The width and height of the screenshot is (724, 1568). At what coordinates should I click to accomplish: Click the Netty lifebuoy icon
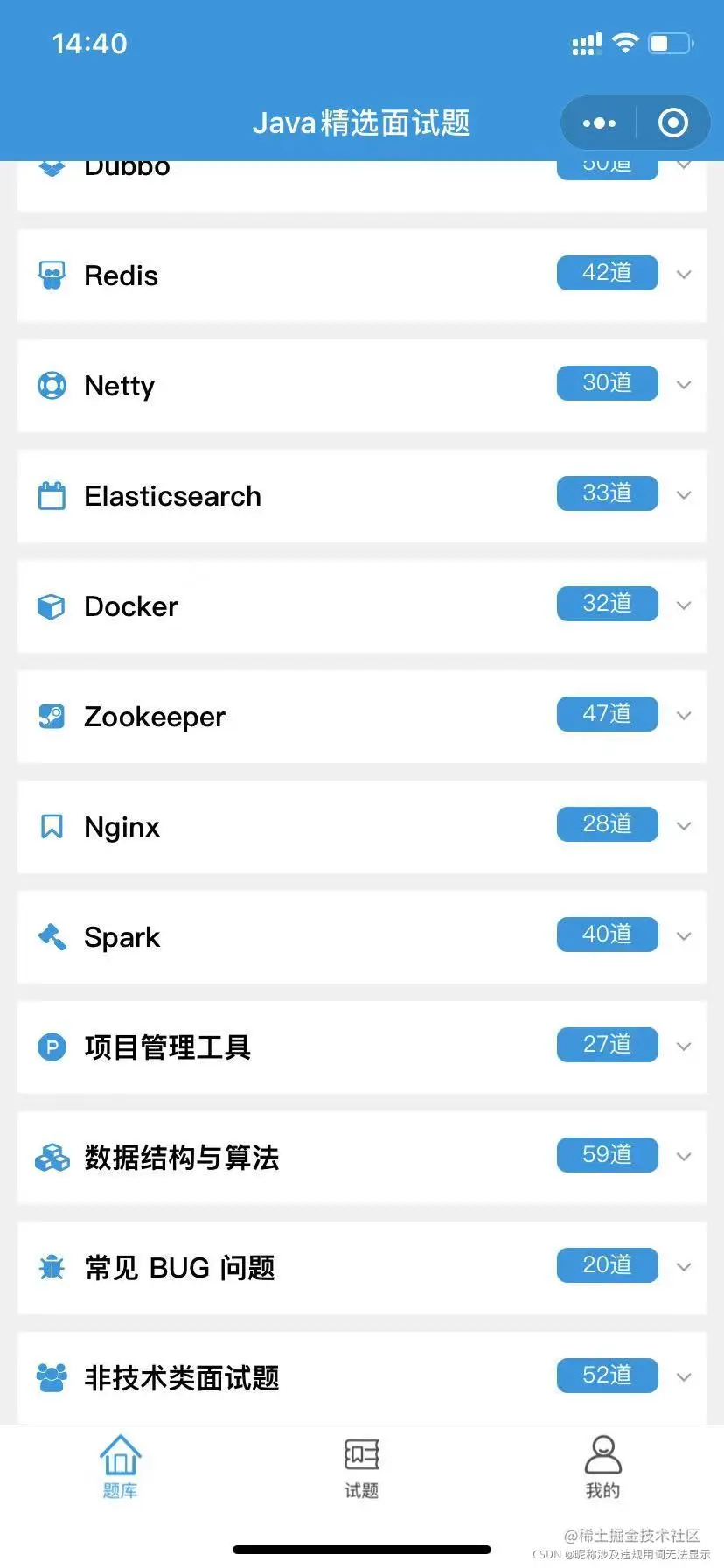52,385
